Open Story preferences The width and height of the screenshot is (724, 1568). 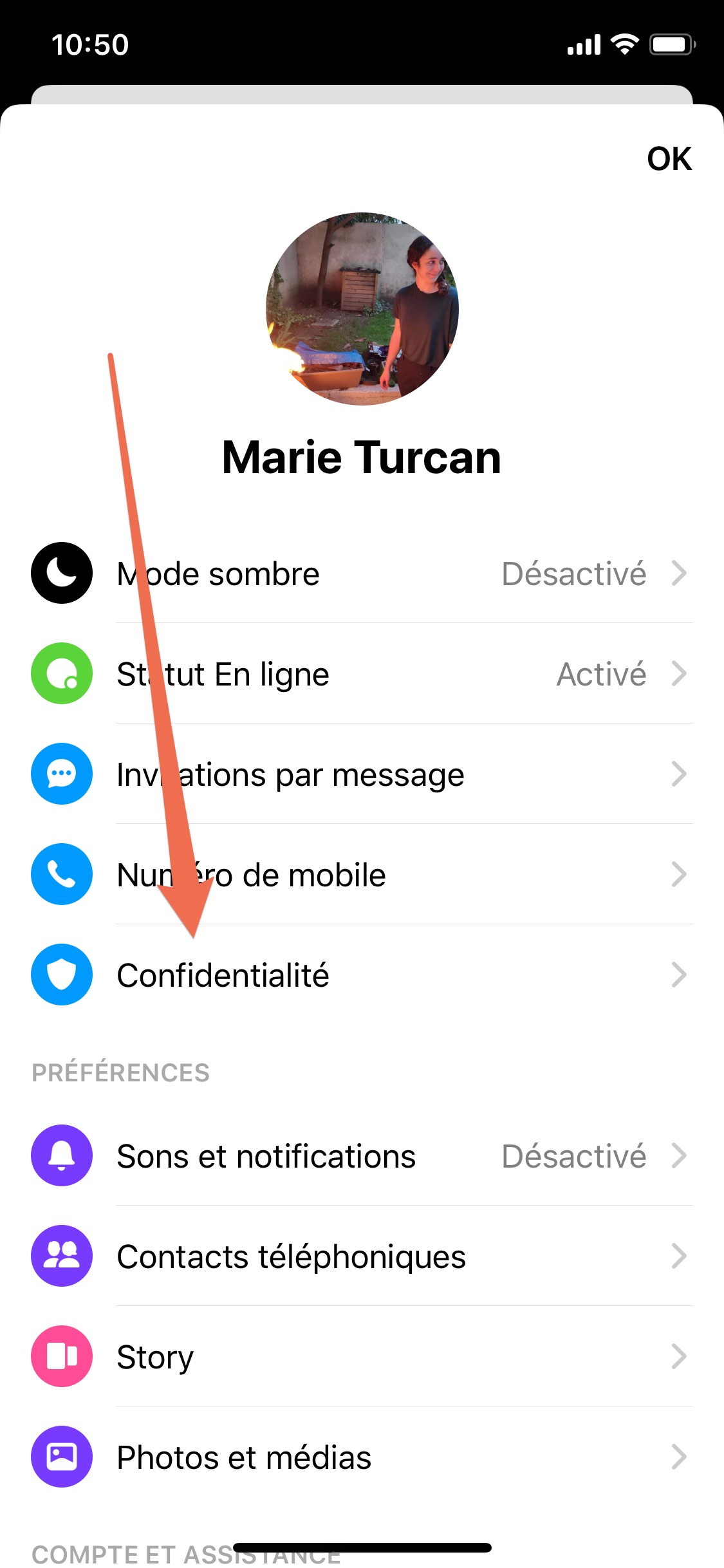(362, 1356)
